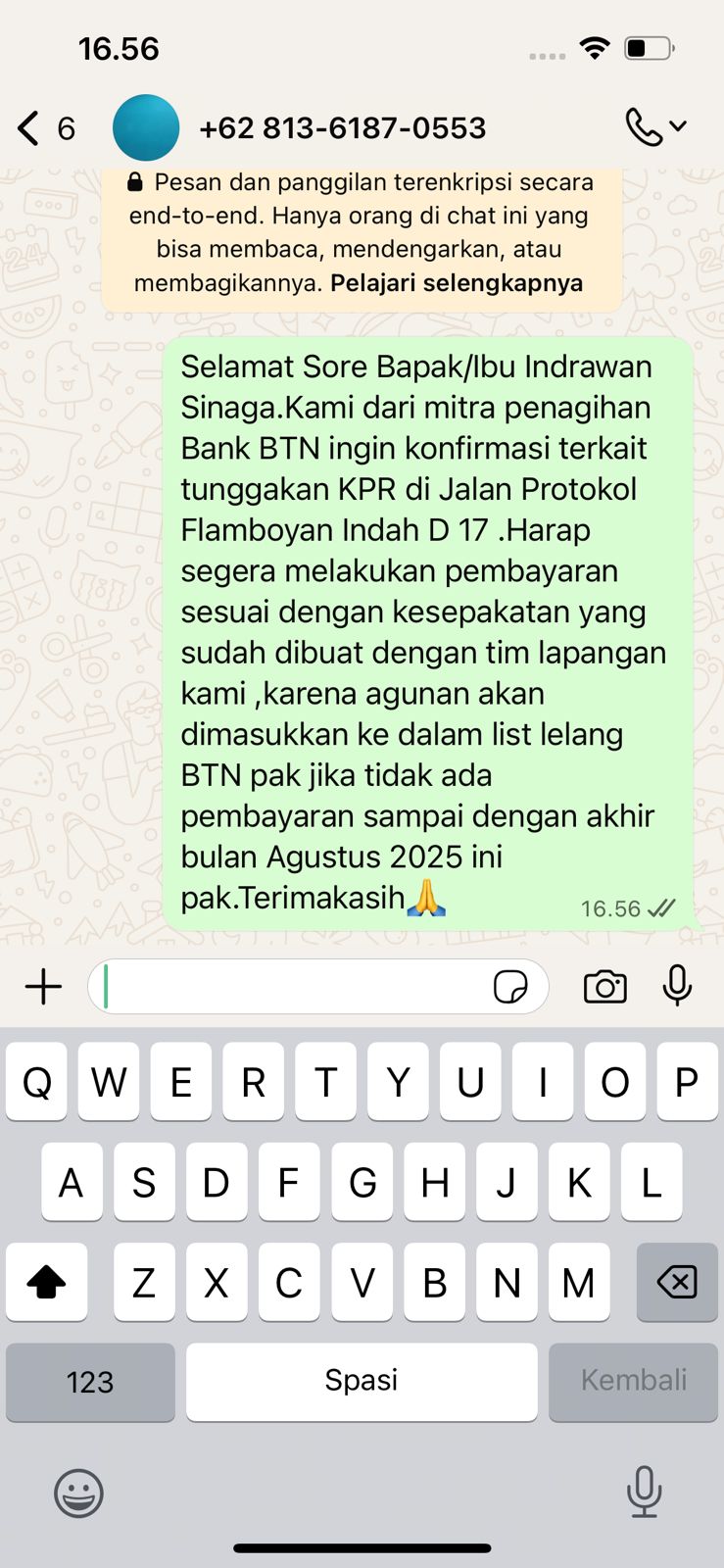Launch the camera from the chat bar
Viewport: 724px width, 1568px height.
[x=605, y=986]
